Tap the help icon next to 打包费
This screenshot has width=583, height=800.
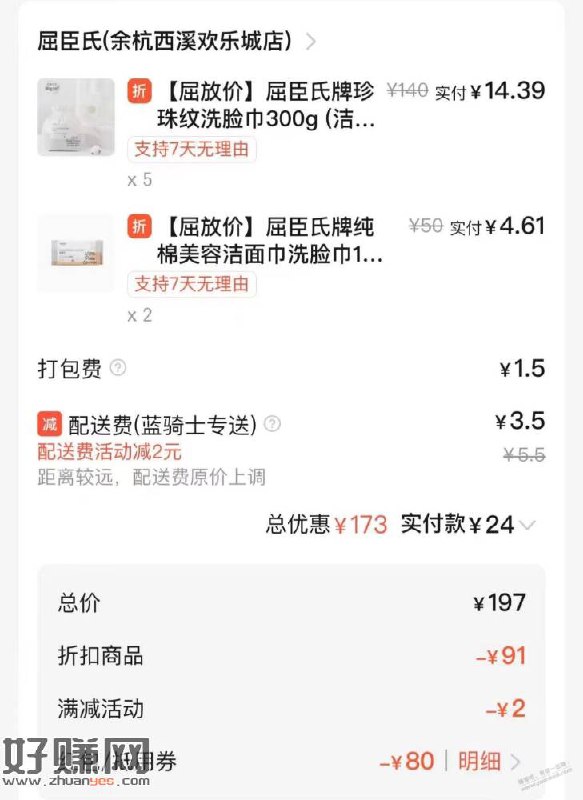[x=118, y=367]
